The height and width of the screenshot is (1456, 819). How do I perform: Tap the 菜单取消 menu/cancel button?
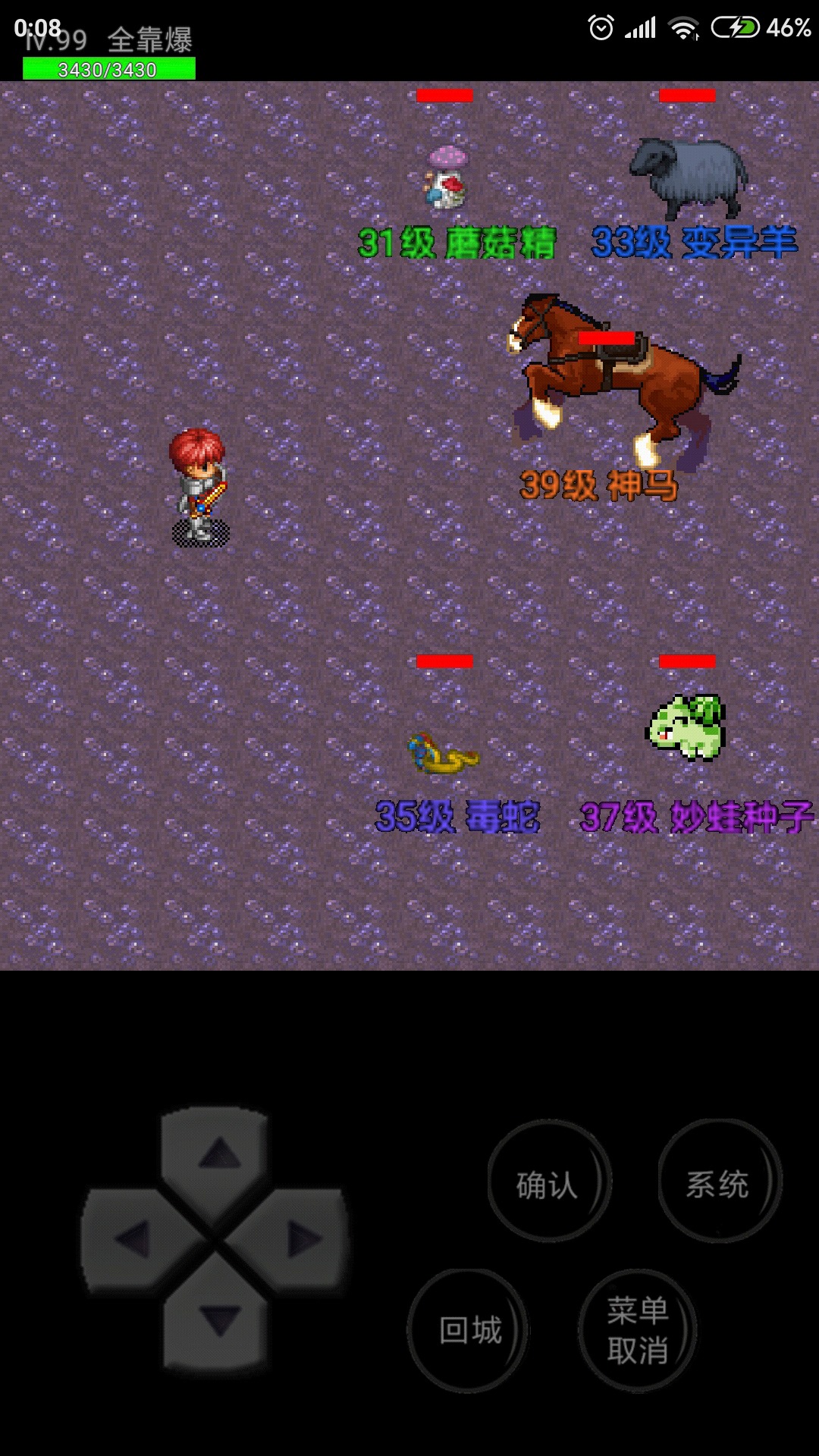tap(637, 1330)
